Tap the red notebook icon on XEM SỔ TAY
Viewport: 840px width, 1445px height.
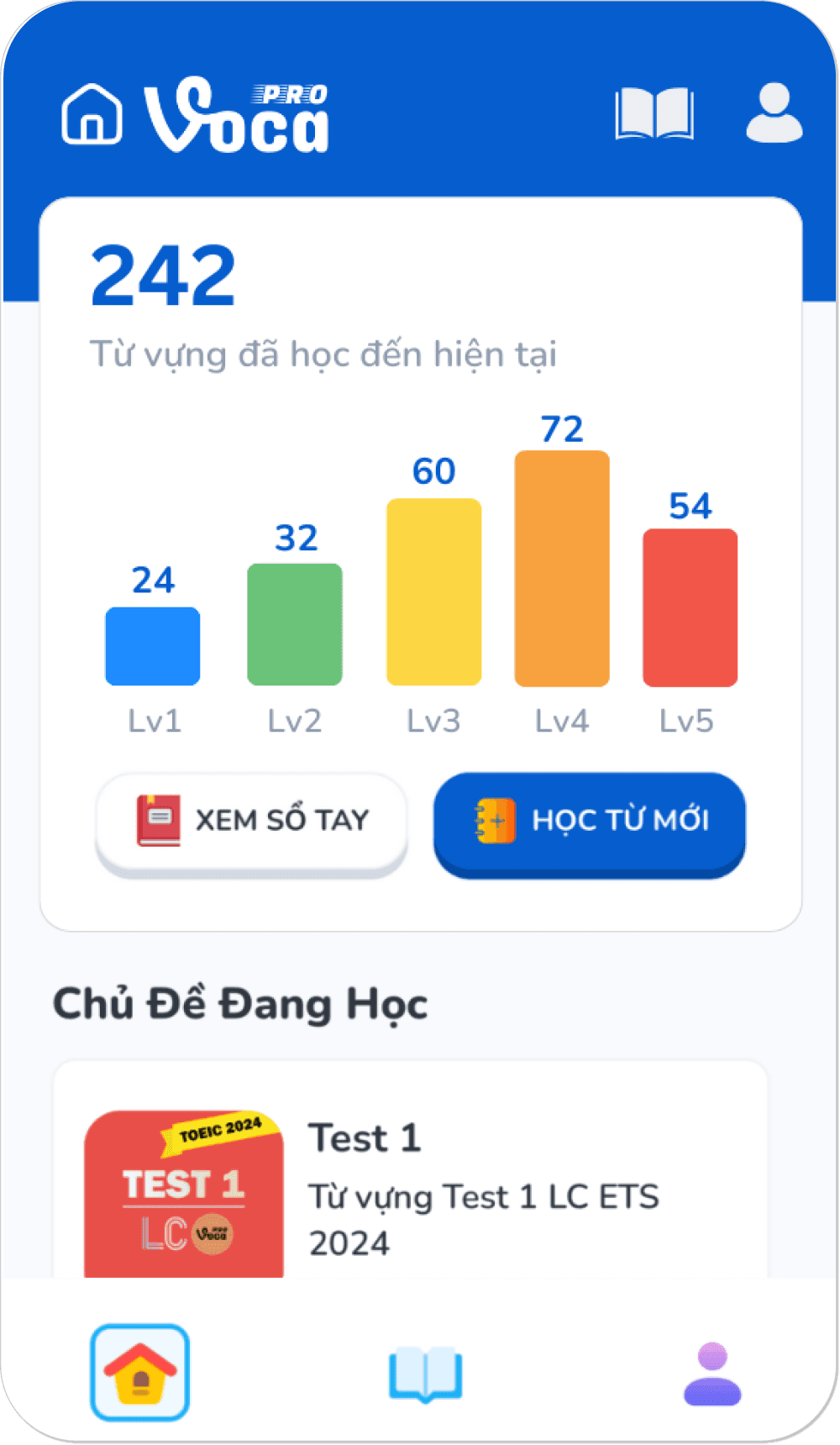158,819
